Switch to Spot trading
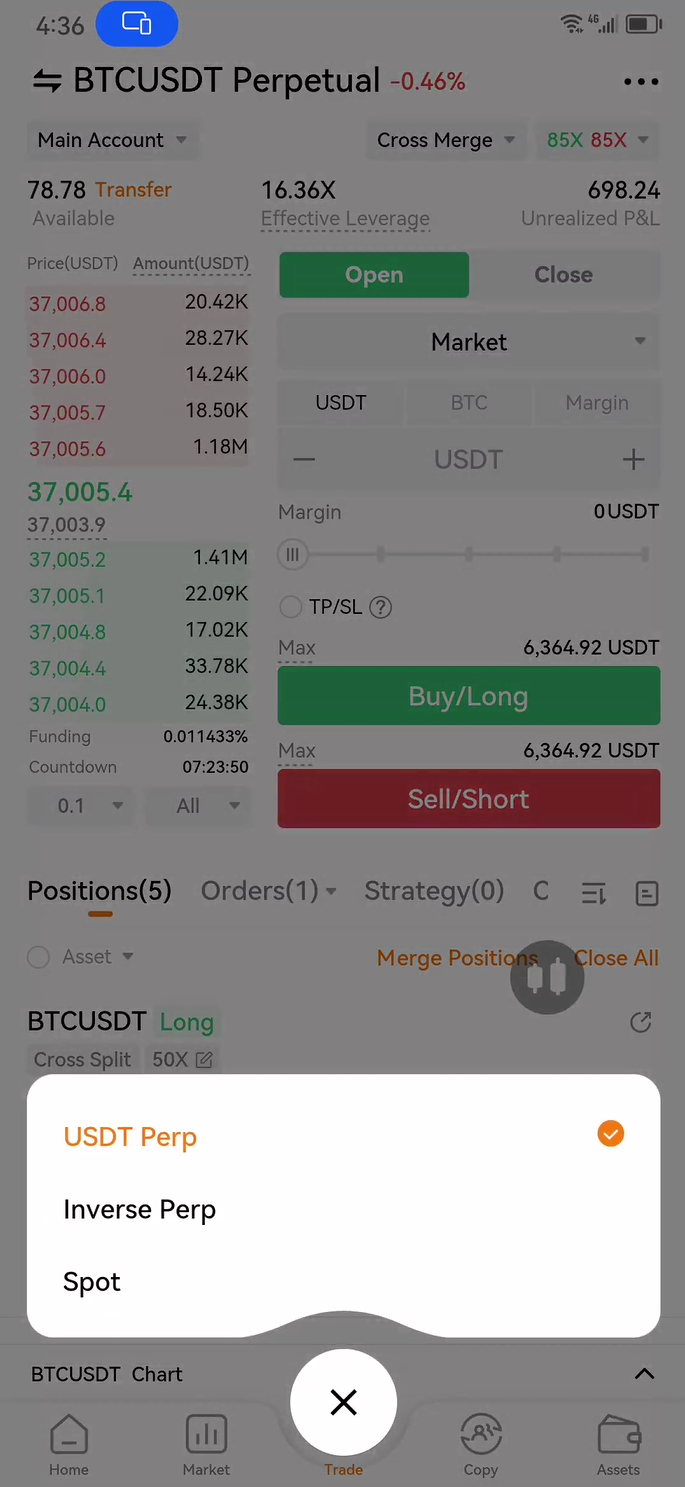This screenshot has height=1487, width=685. point(343,1282)
